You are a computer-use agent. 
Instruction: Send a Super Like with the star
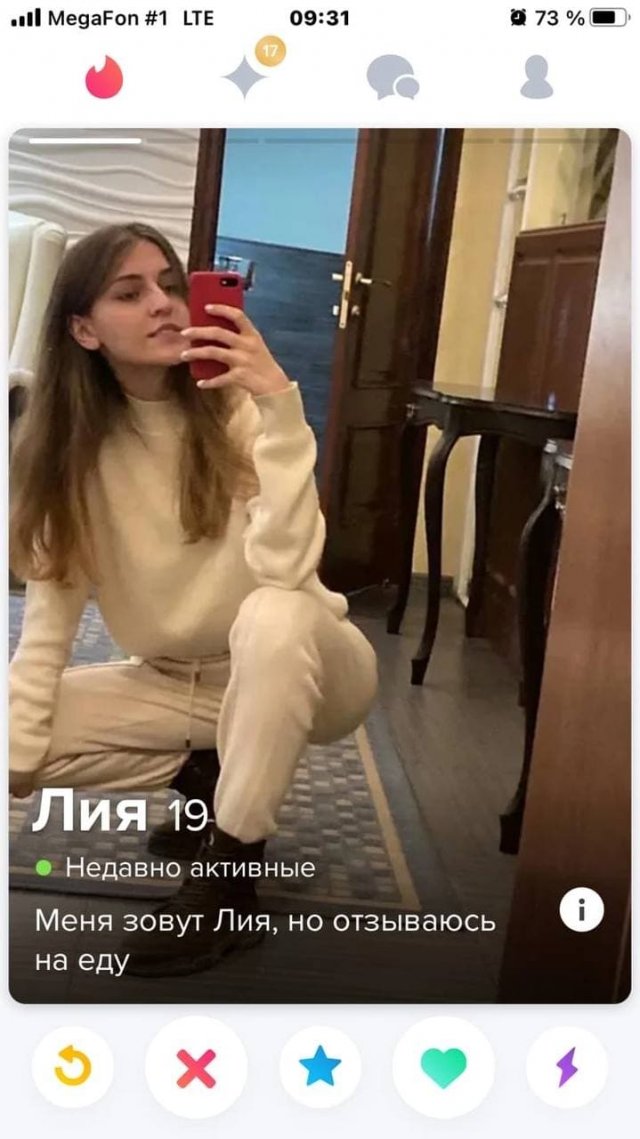(320, 1068)
